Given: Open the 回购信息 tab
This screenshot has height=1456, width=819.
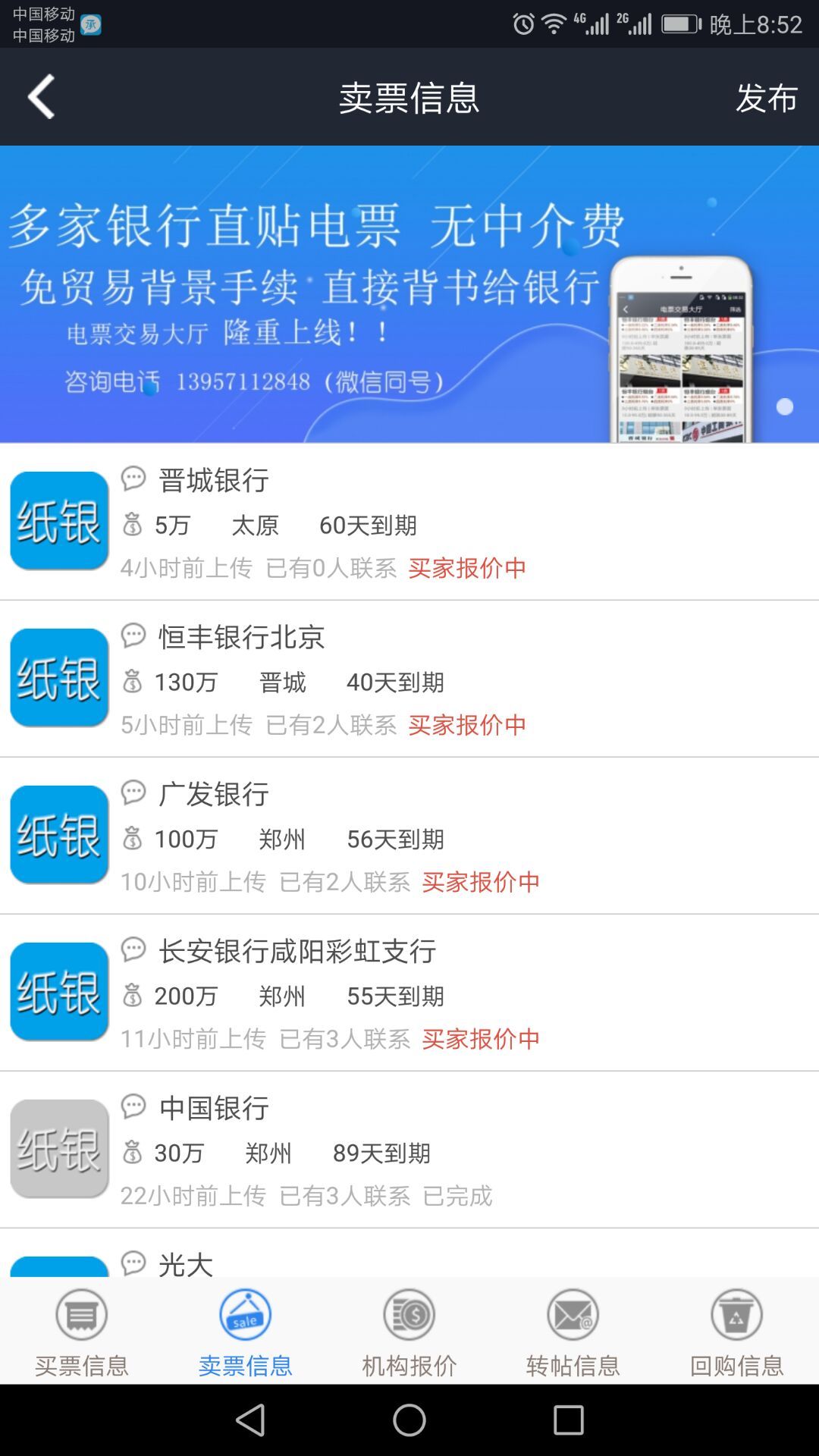Looking at the screenshot, I should coord(737,1332).
